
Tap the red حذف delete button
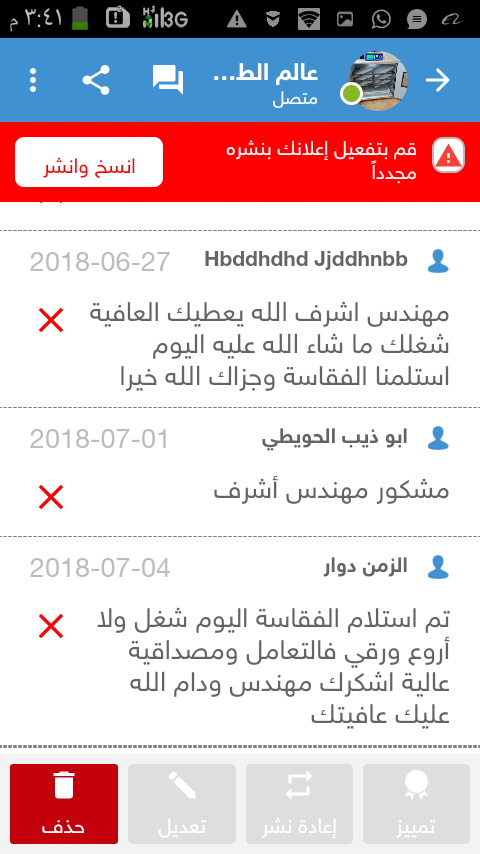[x=64, y=804]
